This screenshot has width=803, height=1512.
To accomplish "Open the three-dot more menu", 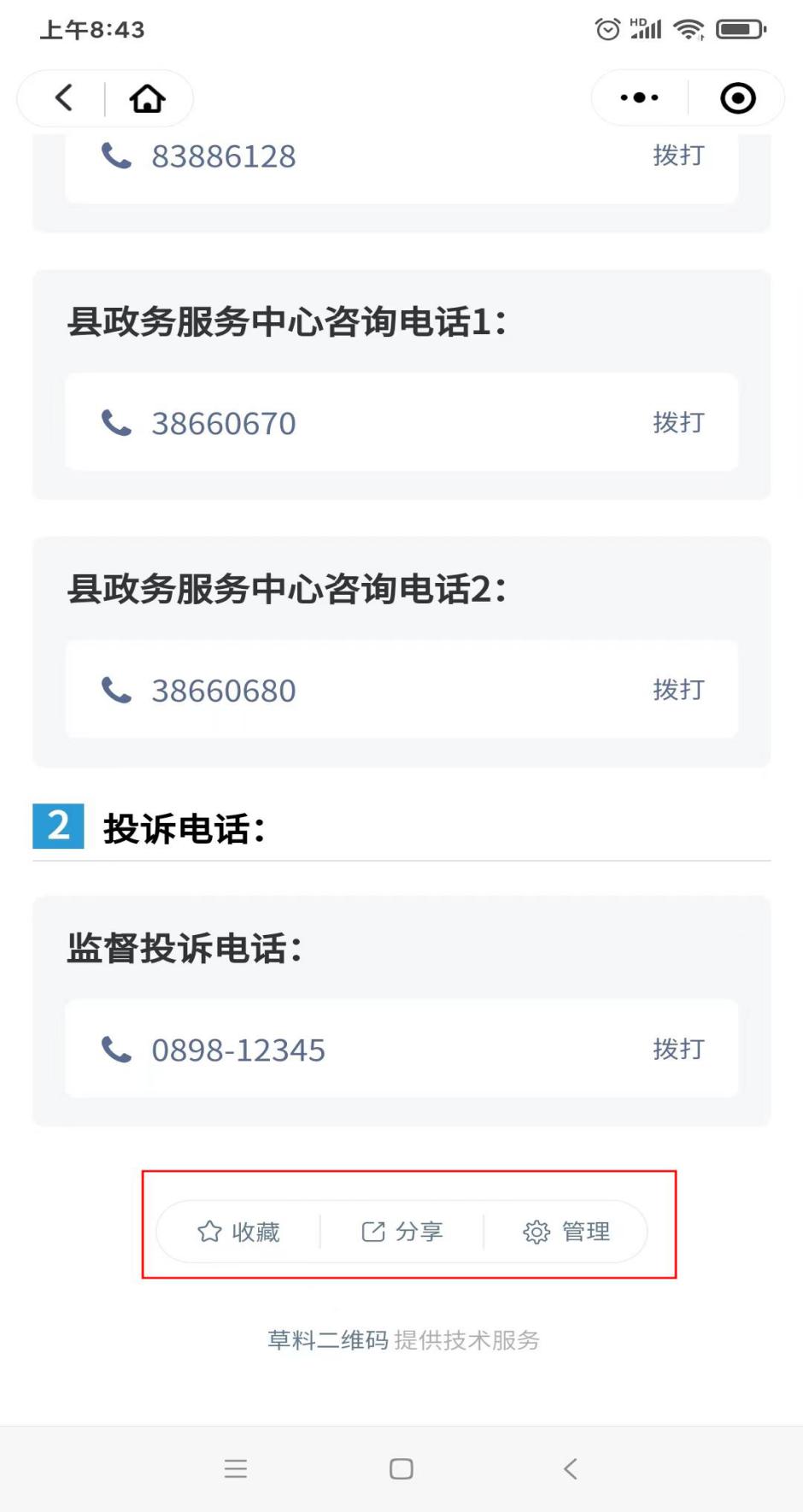I will coord(639,97).
